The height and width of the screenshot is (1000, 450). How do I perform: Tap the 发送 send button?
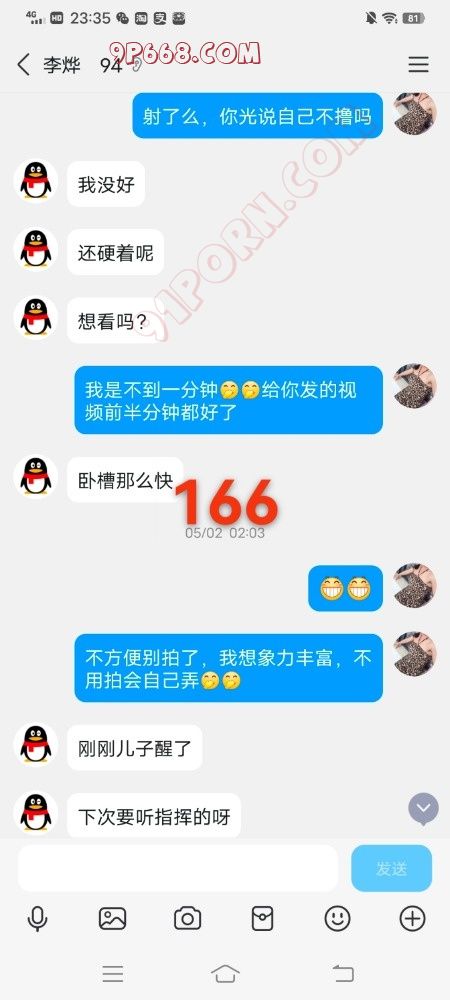[391, 868]
